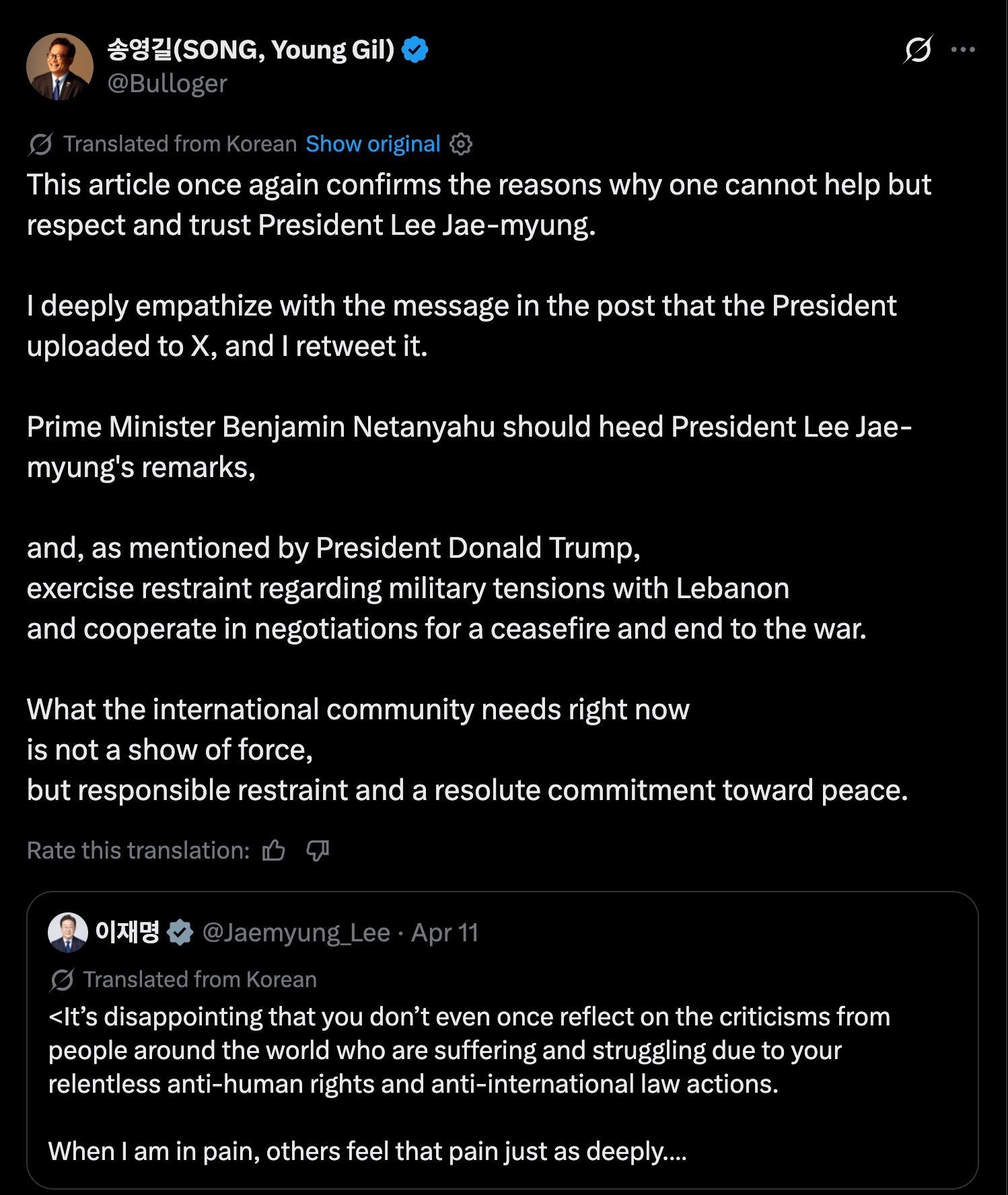Screen dimensions: 1008x1195
Task: Visit the @Bulloger profile handle
Action: [168, 83]
